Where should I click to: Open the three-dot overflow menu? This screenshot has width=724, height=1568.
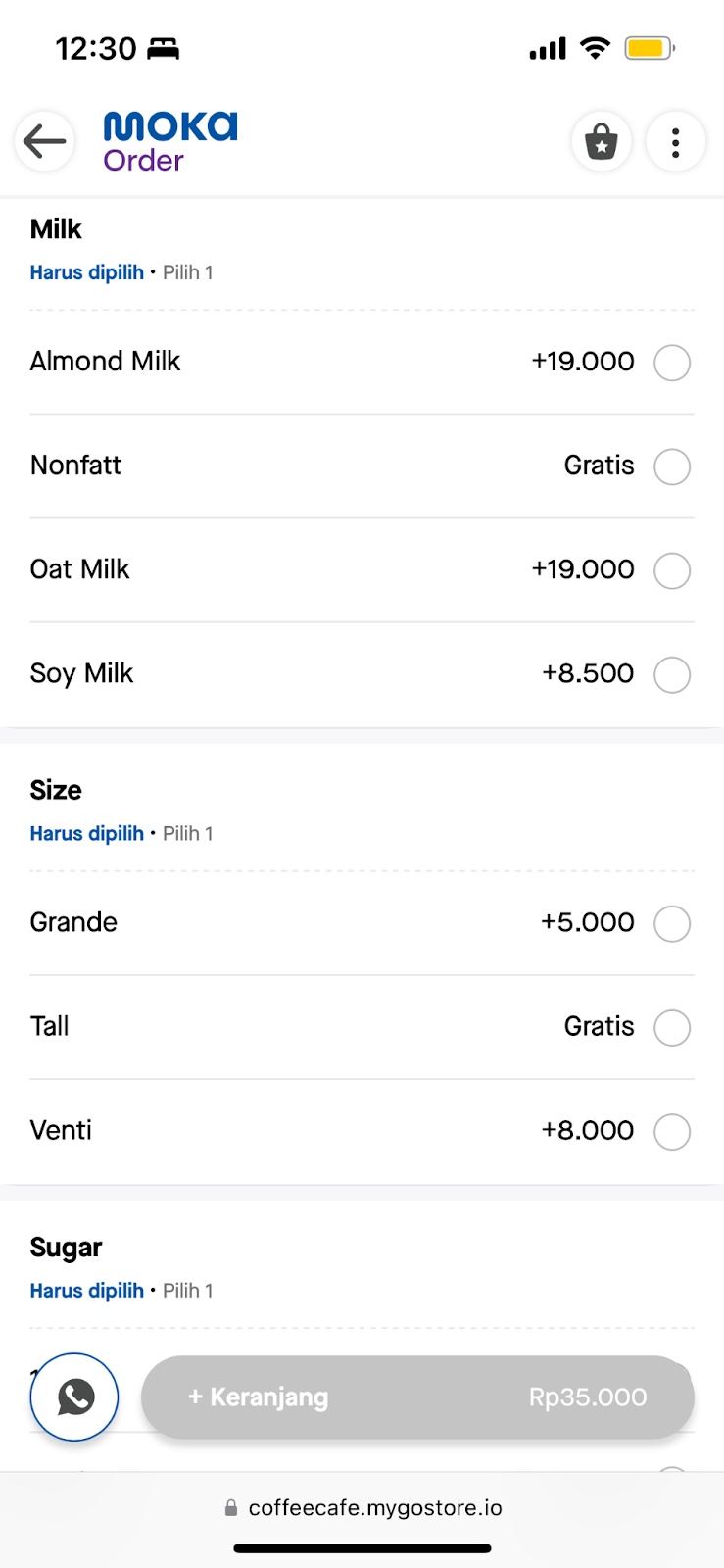pyautogui.click(x=676, y=141)
